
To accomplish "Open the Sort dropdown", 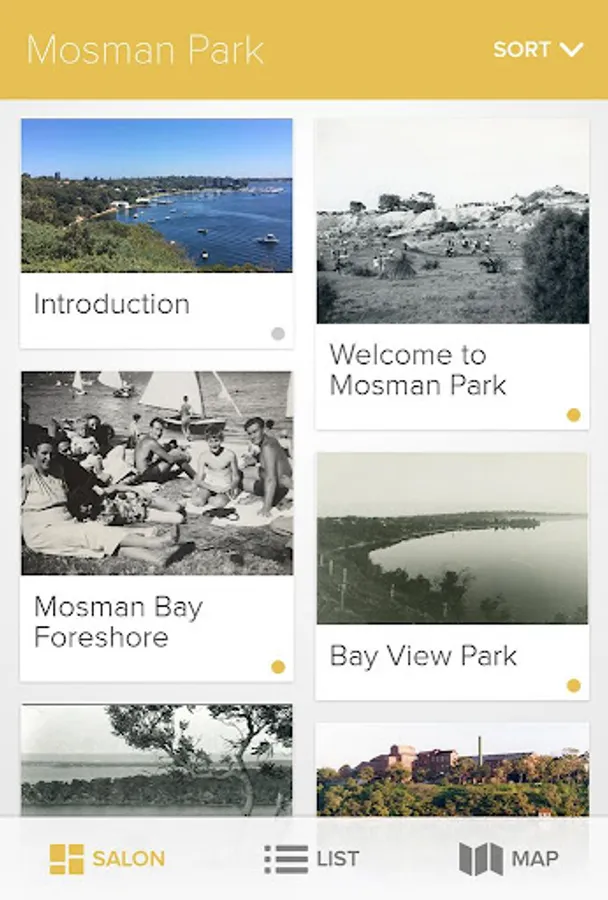I will 538,49.
